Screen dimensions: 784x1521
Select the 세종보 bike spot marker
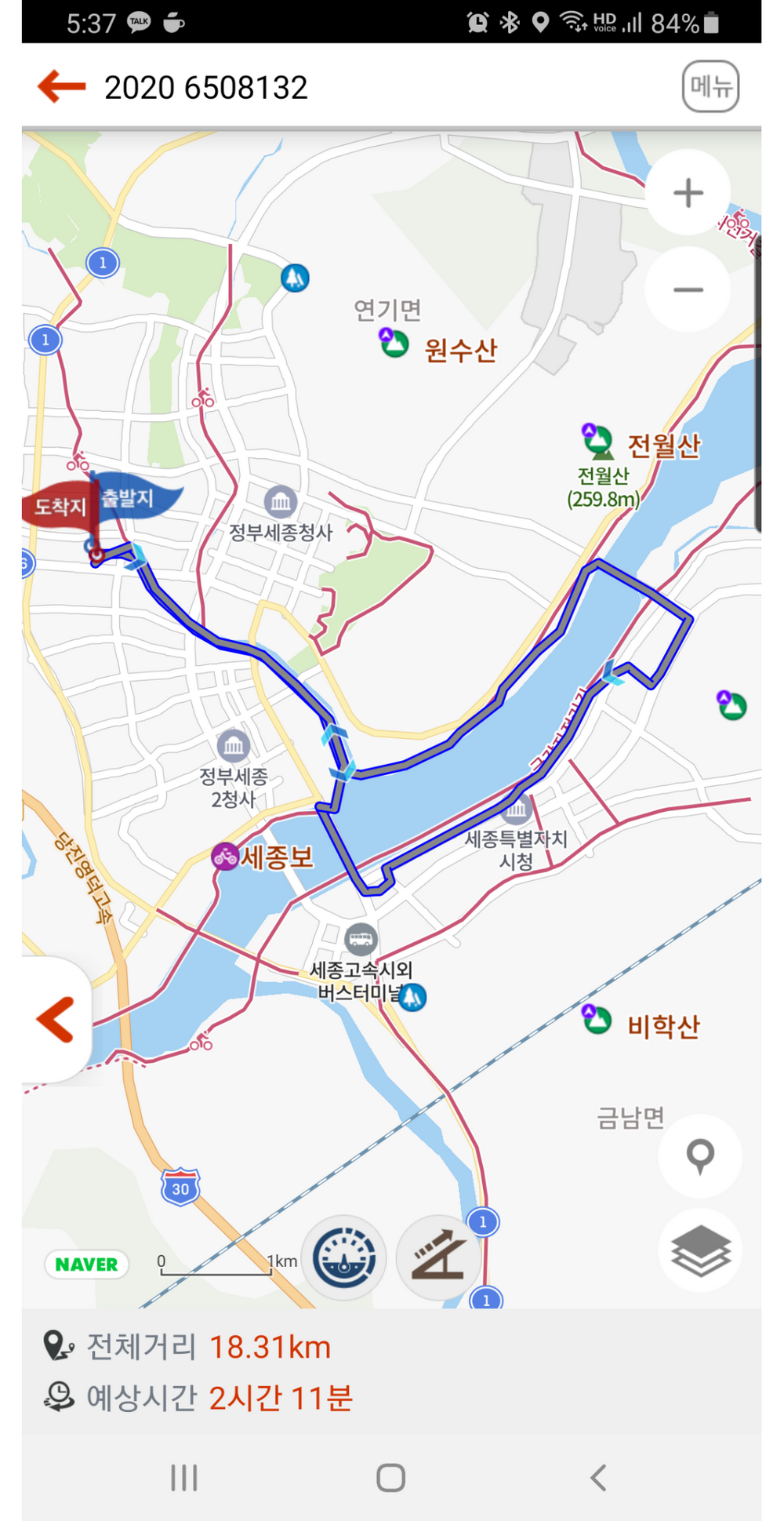click(x=226, y=856)
